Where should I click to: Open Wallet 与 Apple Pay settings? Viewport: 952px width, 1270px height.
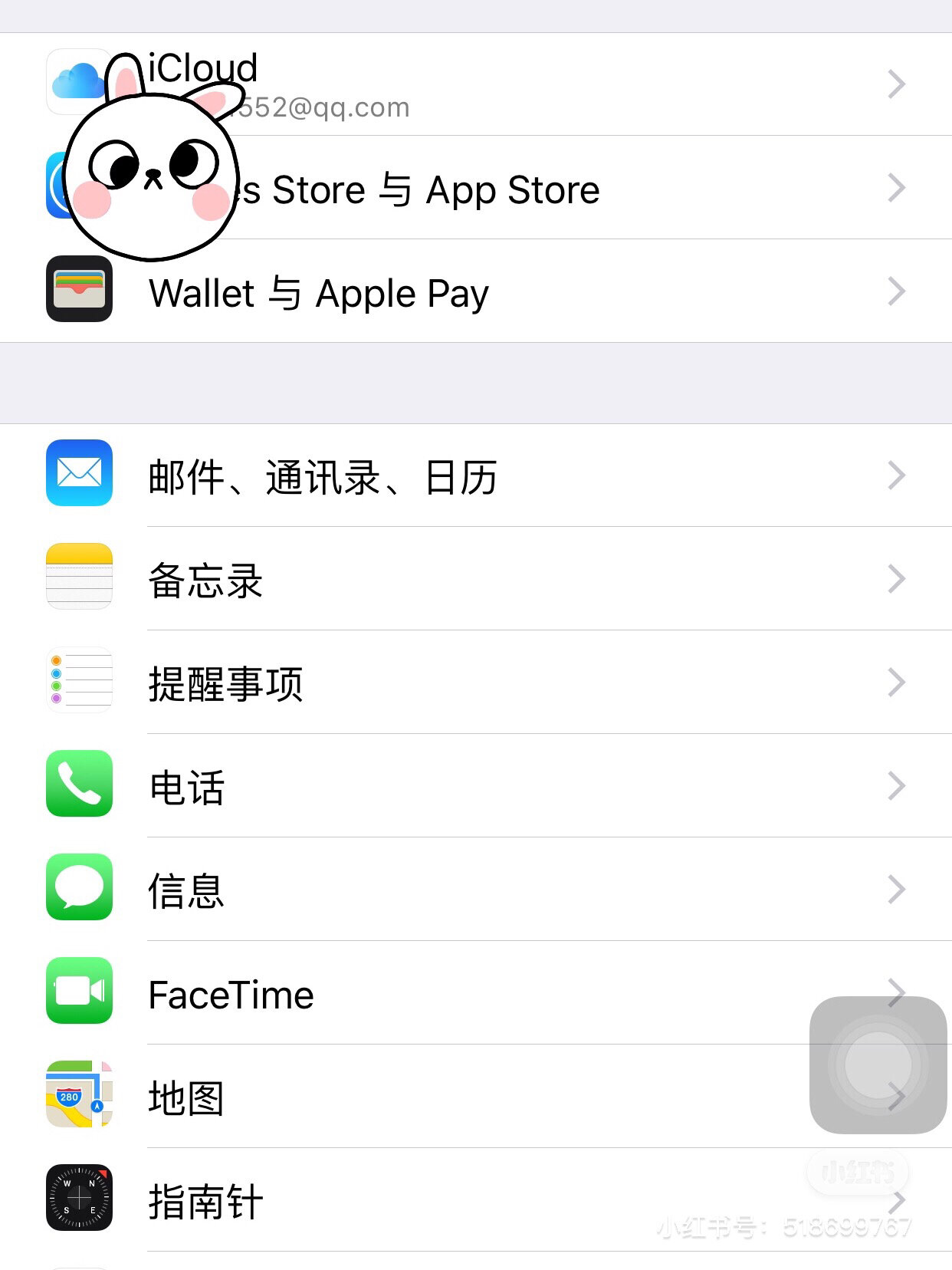point(475,292)
